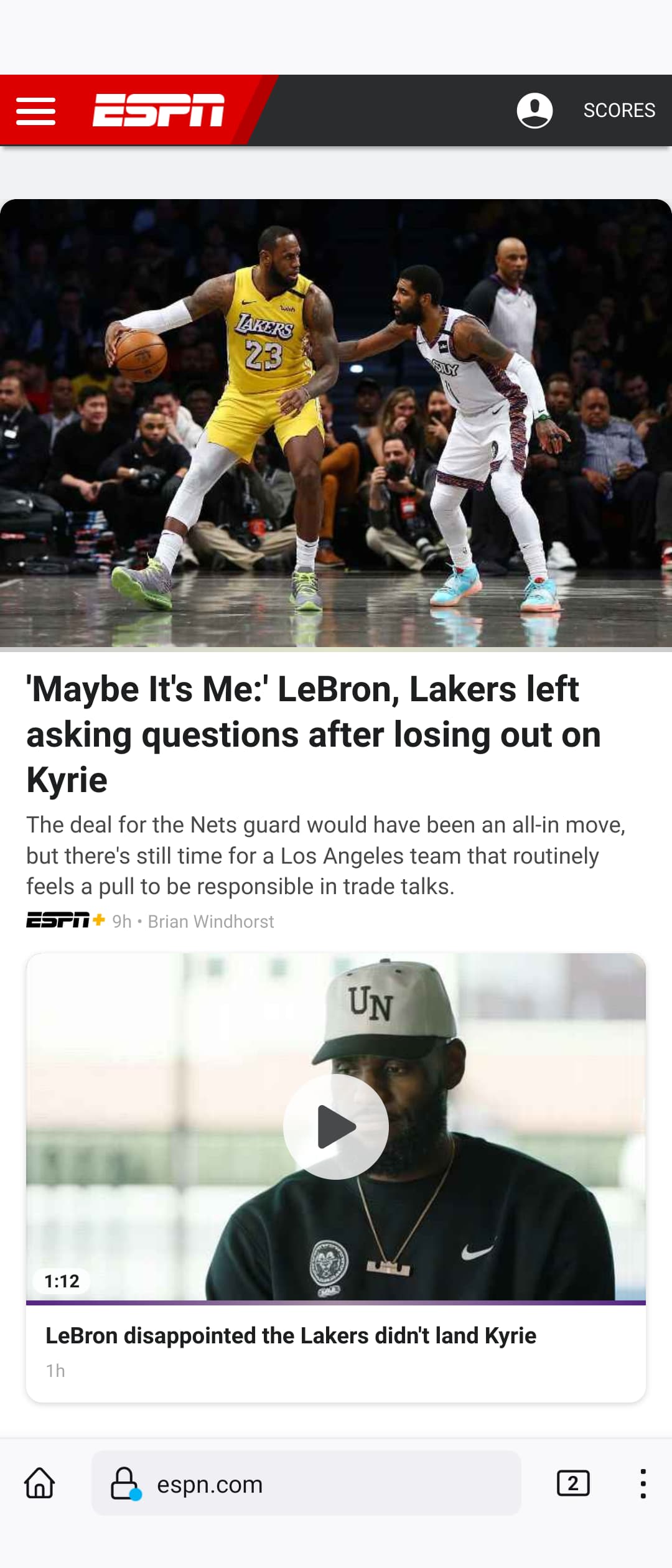Image resolution: width=672 pixels, height=1568 pixels.
Task: View the two open browser tabs
Action: pos(573,1483)
